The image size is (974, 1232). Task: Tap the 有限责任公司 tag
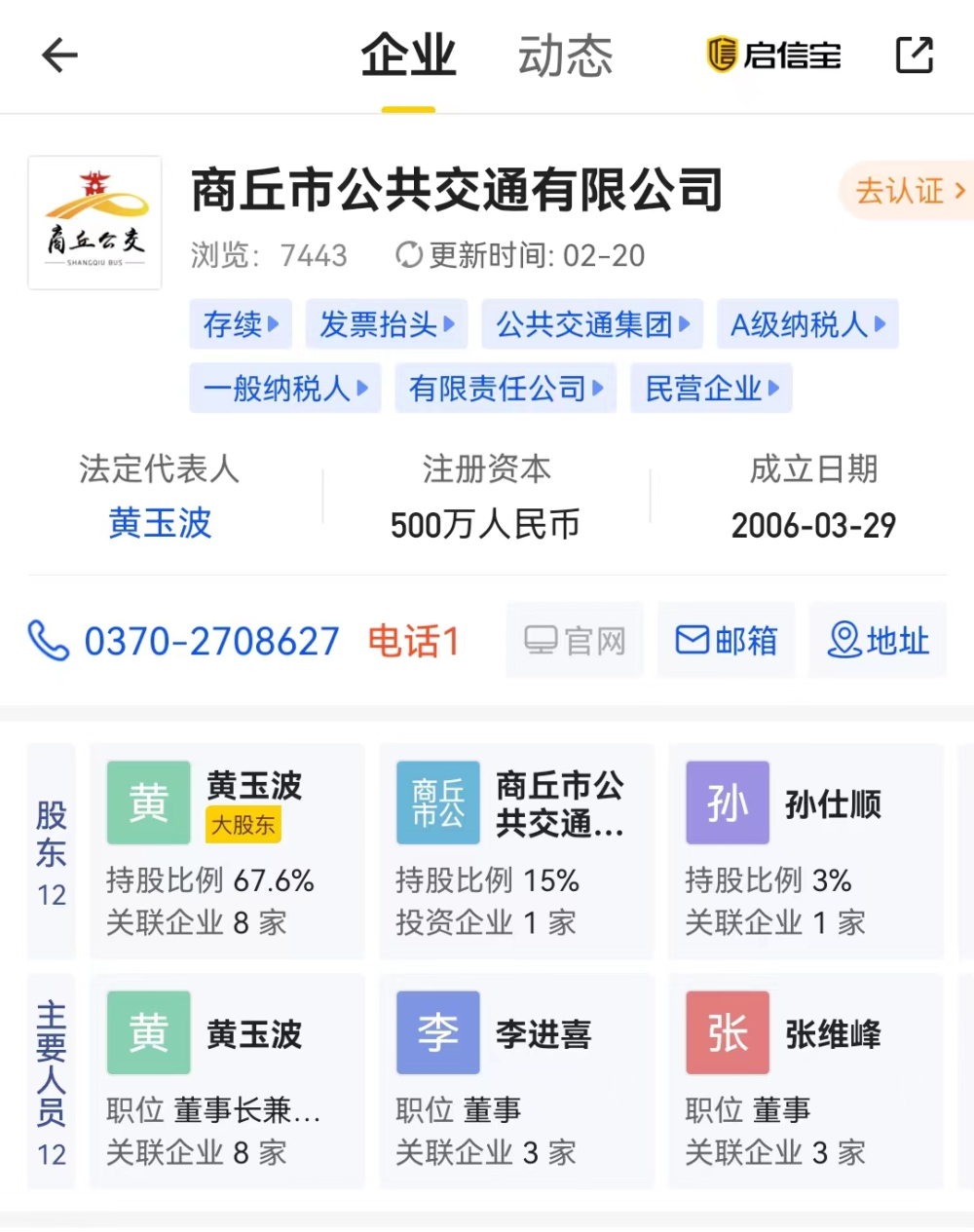tap(506, 389)
